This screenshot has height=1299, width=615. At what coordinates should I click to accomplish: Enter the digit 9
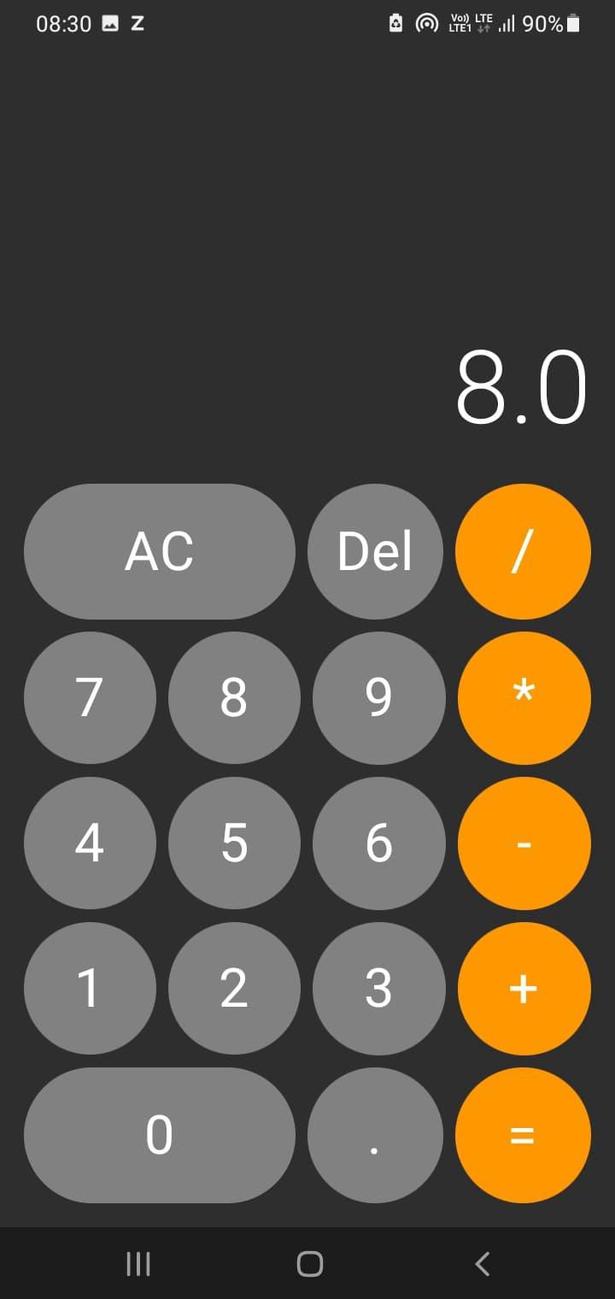pos(378,697)
